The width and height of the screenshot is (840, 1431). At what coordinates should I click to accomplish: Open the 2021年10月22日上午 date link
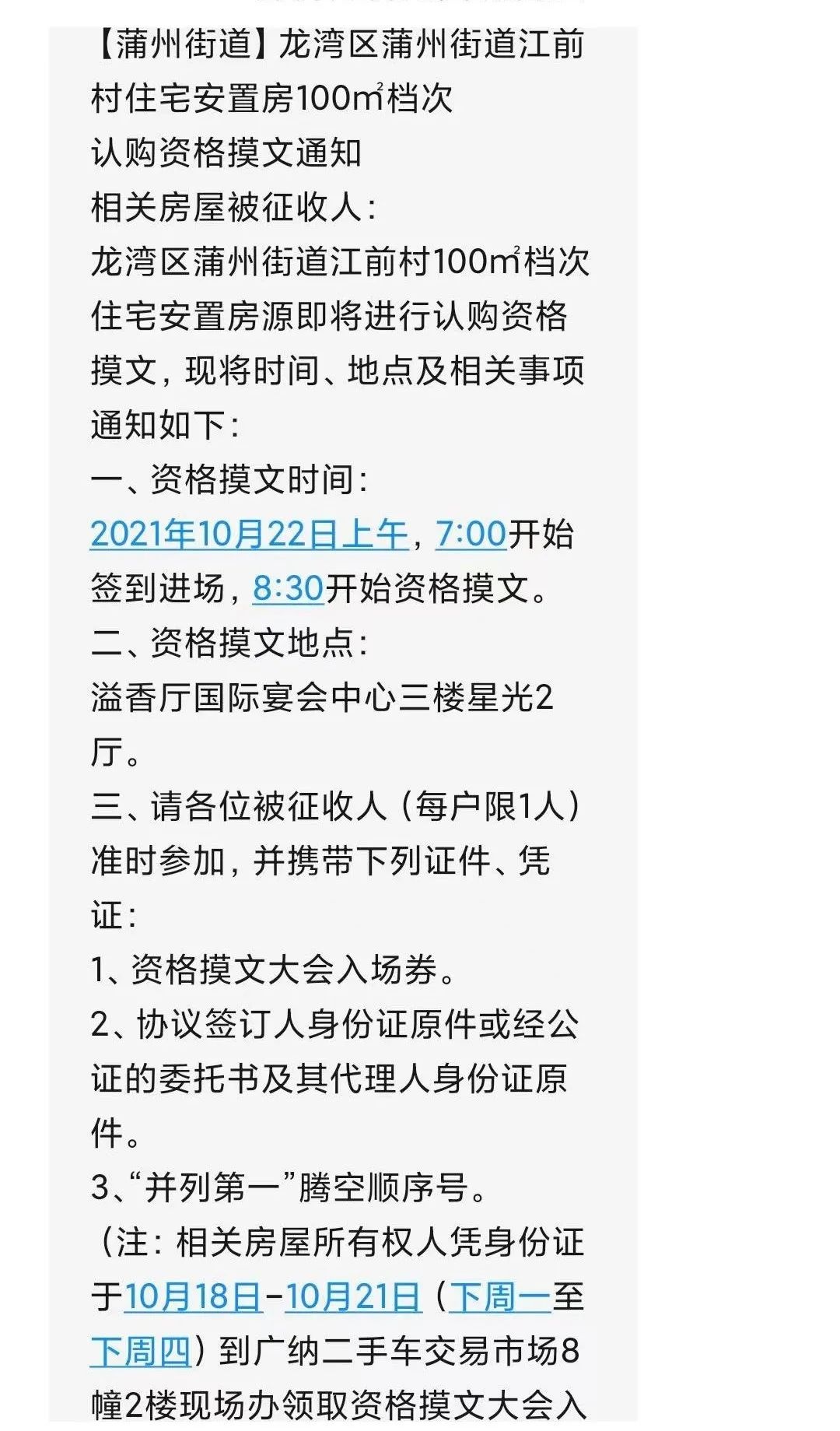[x=250, y=535]
